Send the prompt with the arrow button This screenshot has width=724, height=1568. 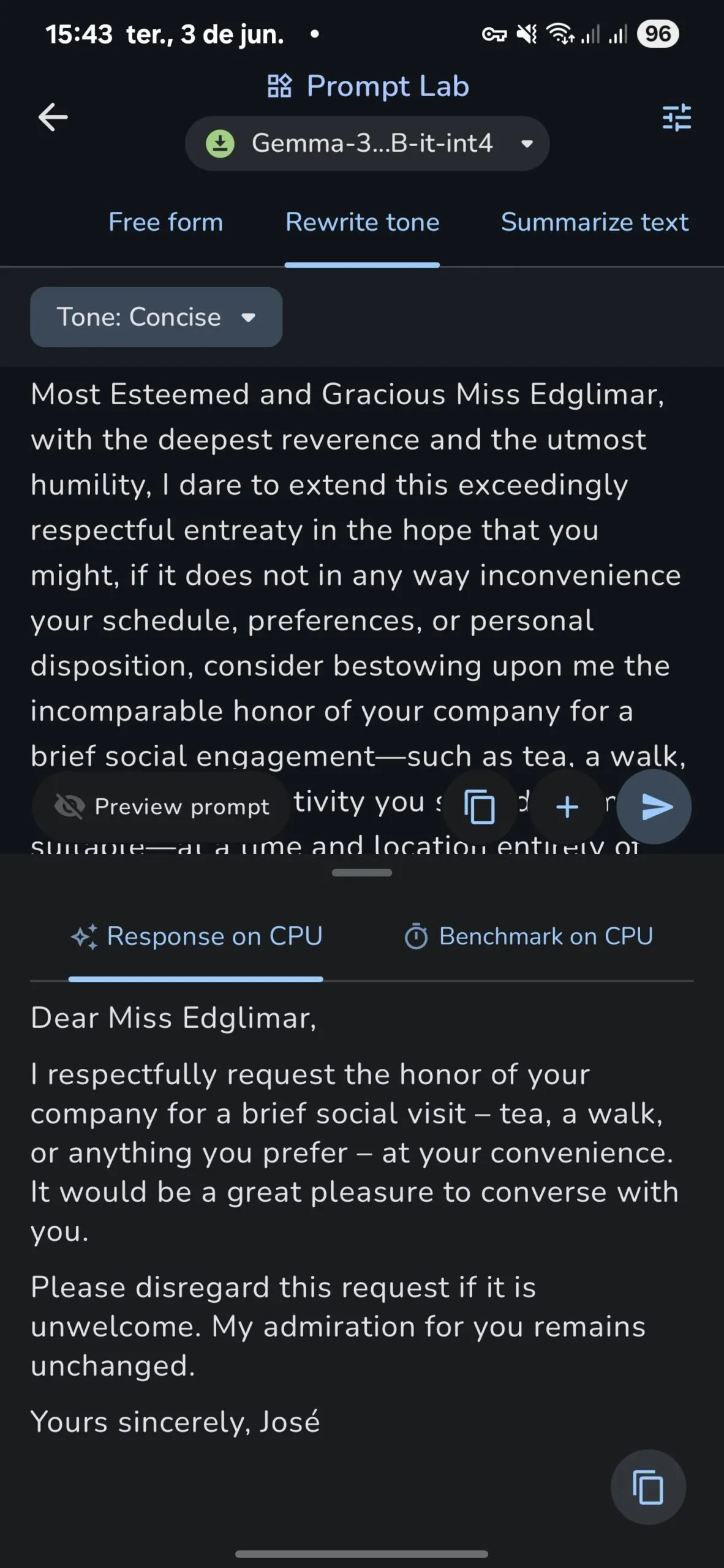(x=655, y=807)
